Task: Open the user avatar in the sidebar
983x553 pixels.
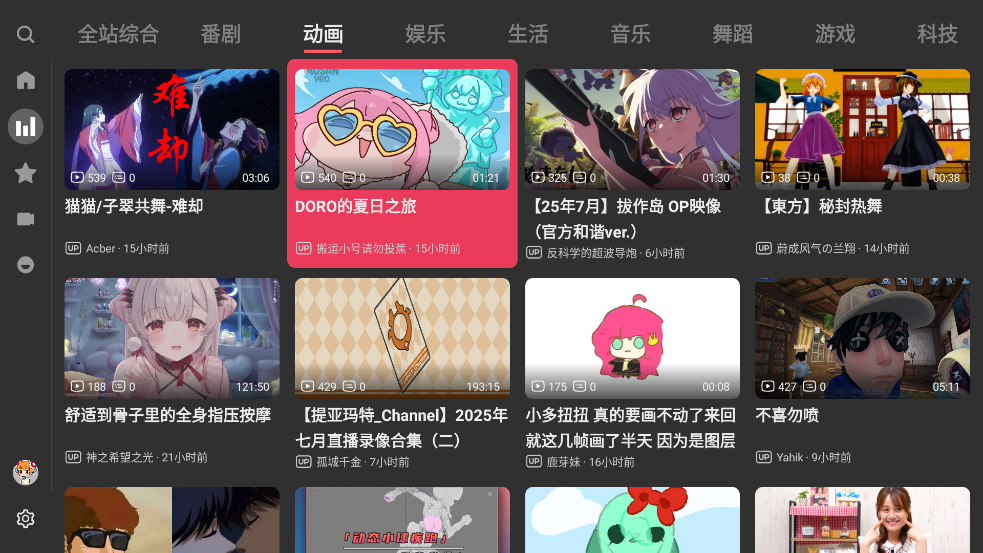Action: click(x=26, y=472)
